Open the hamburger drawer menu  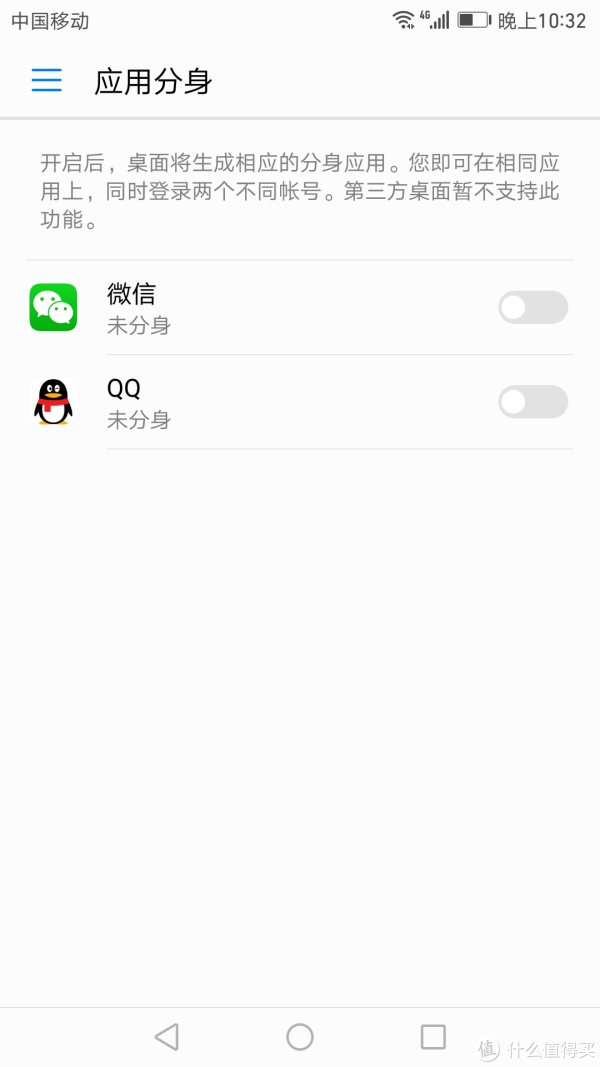point(46,81)
